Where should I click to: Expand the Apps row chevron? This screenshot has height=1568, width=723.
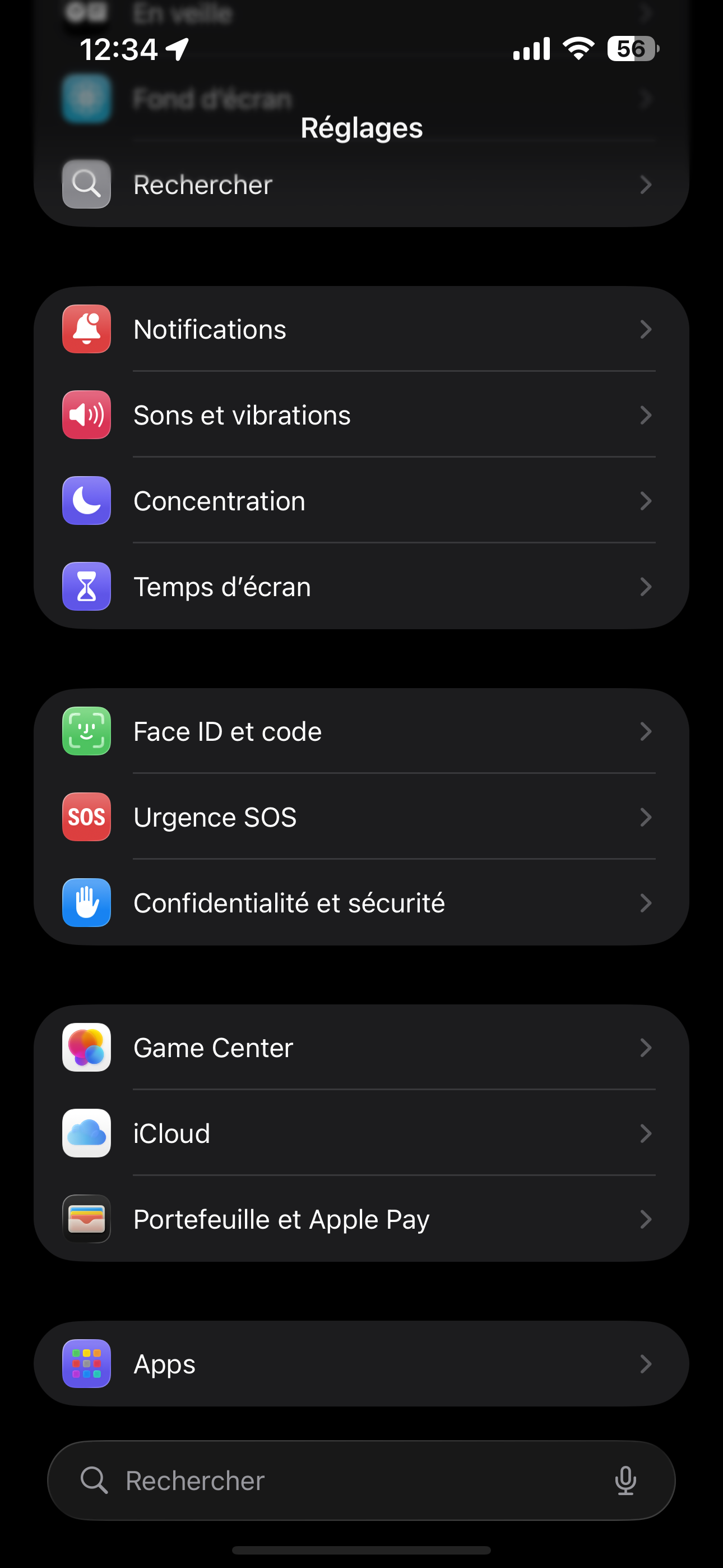pos(646,1364)
